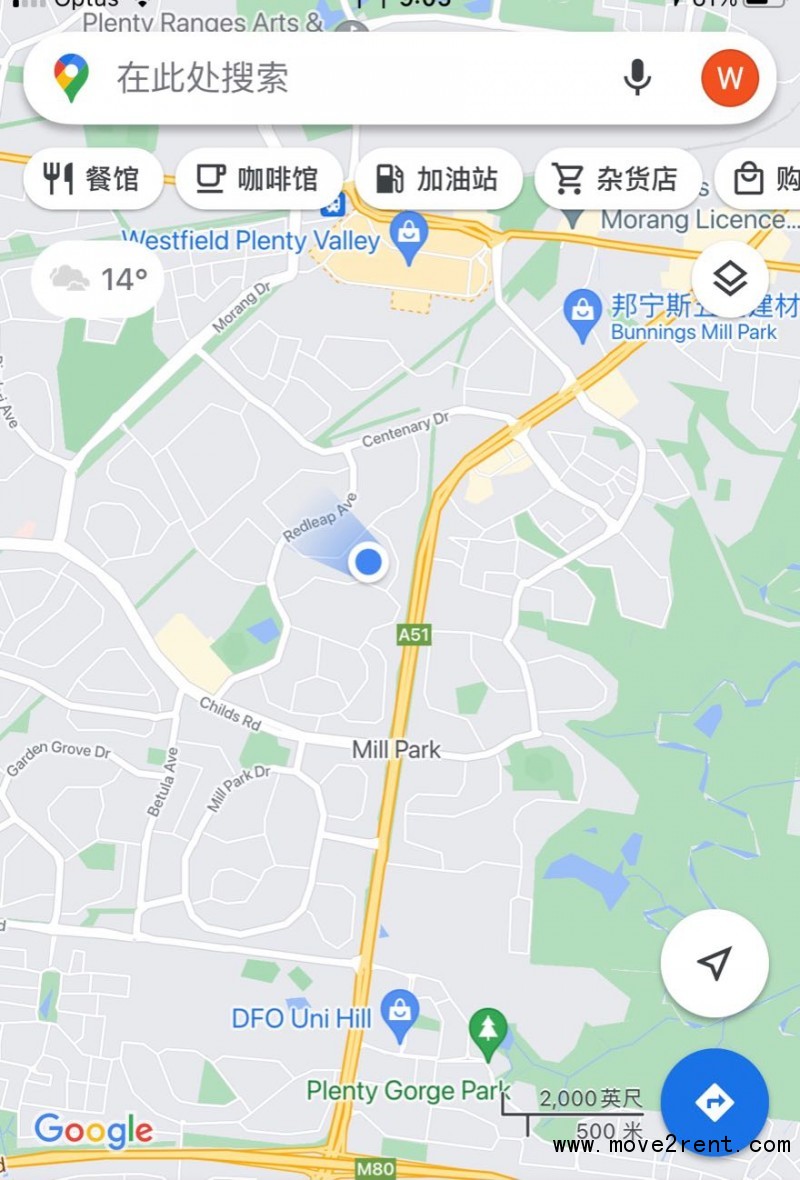Start voice search with the microphone
The height and width of the screenshot is (1180, 800).
pos(637,78)
